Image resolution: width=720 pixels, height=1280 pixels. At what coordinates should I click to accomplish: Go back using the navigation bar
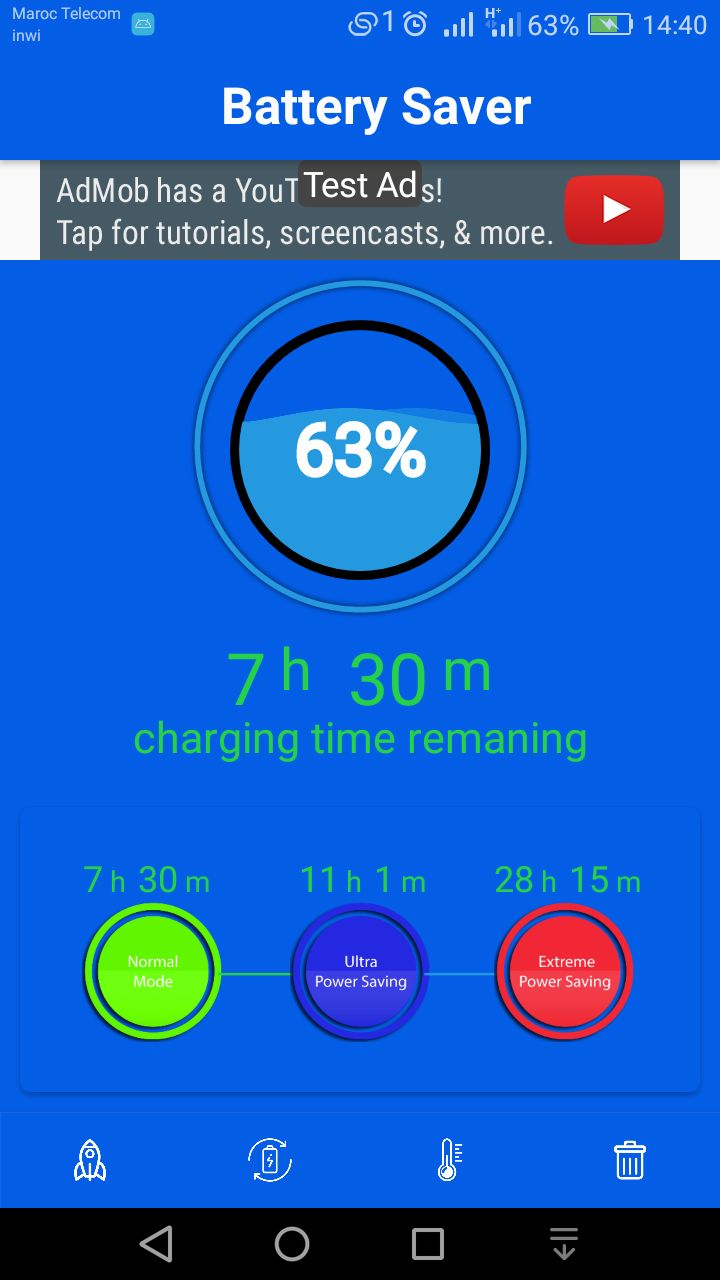point(156,1244)
